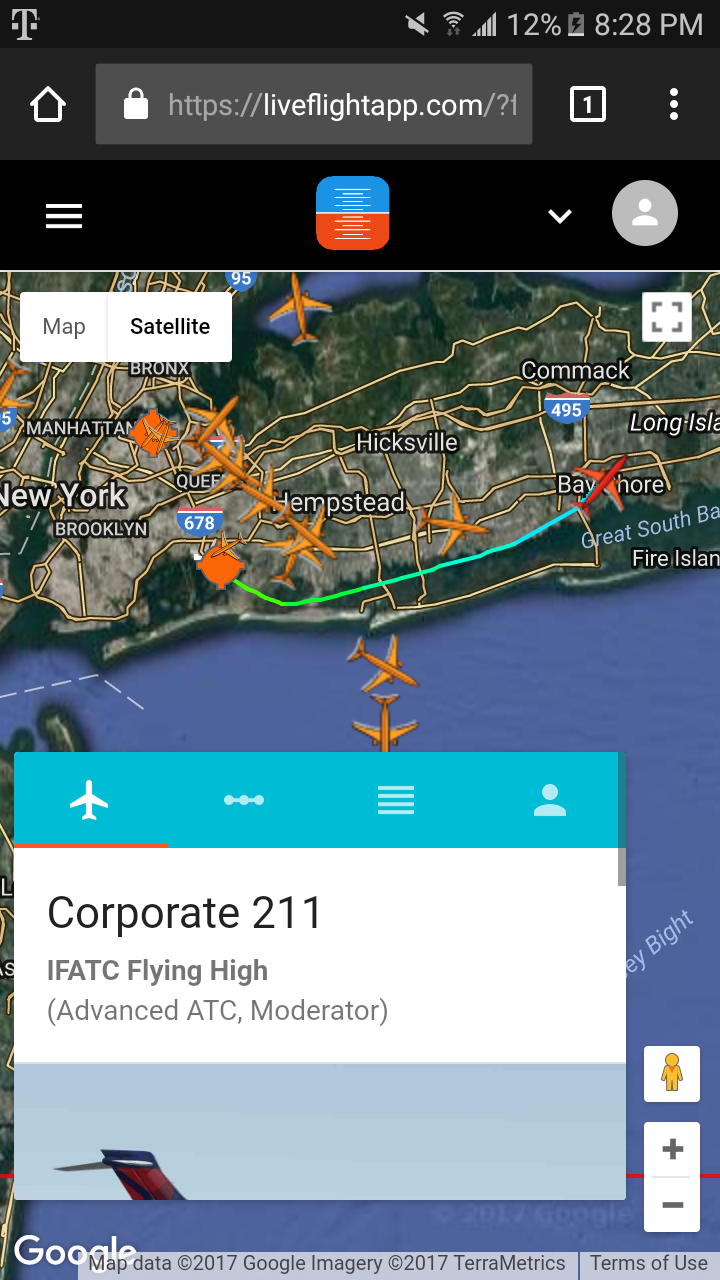Viewport: 720px width, 1280px height.
Task: Open the list lines tab
Action: [x=396, y=800]
